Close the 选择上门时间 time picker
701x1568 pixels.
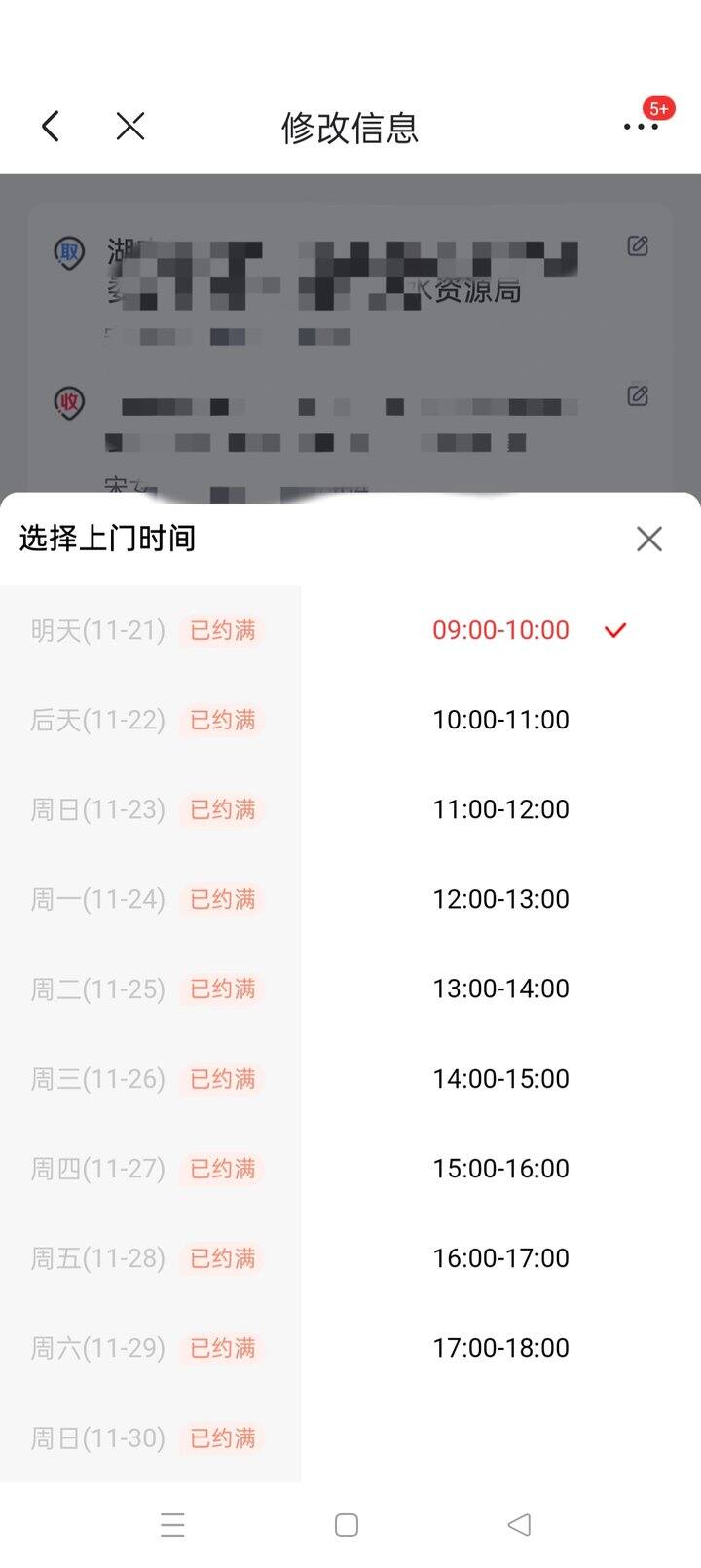point(648,539)
